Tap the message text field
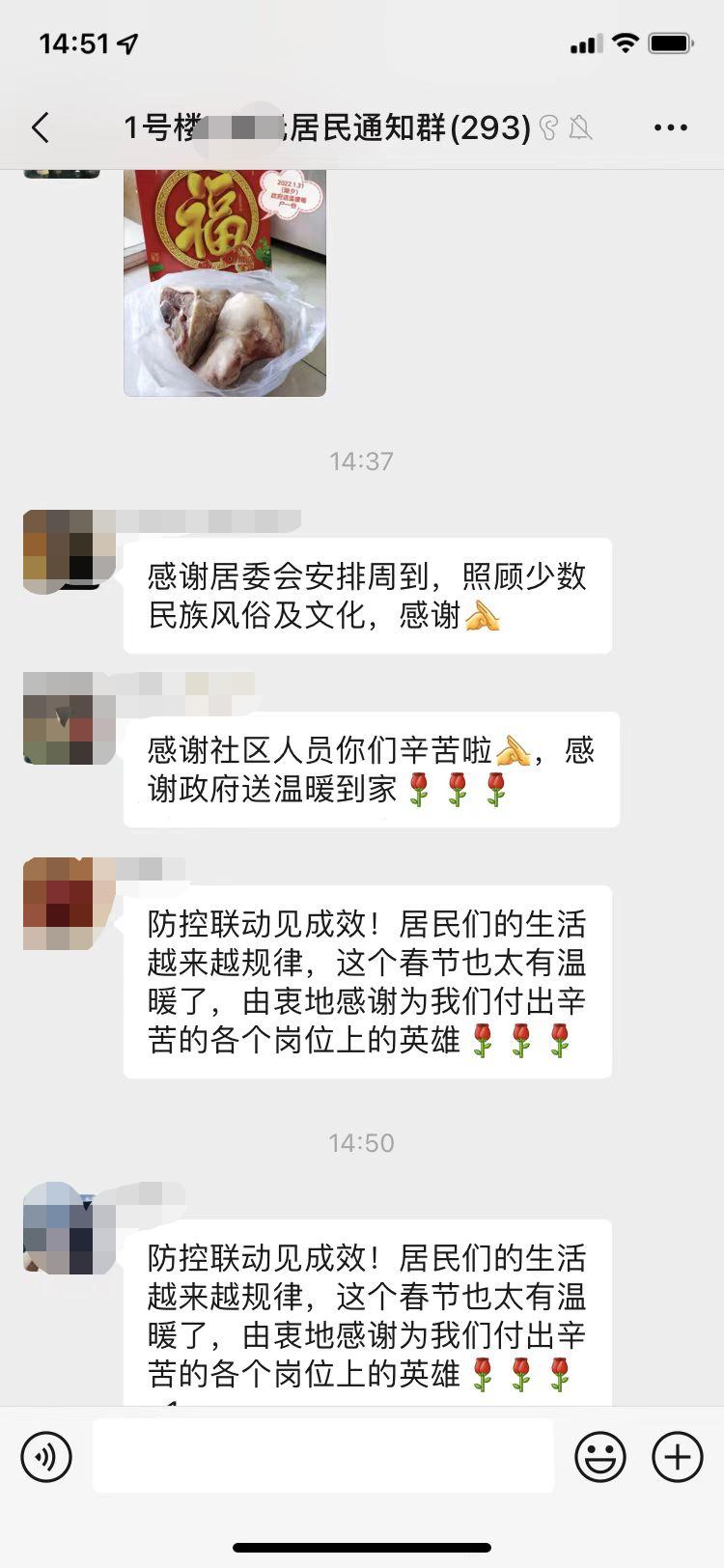 tap(323, 1456)
